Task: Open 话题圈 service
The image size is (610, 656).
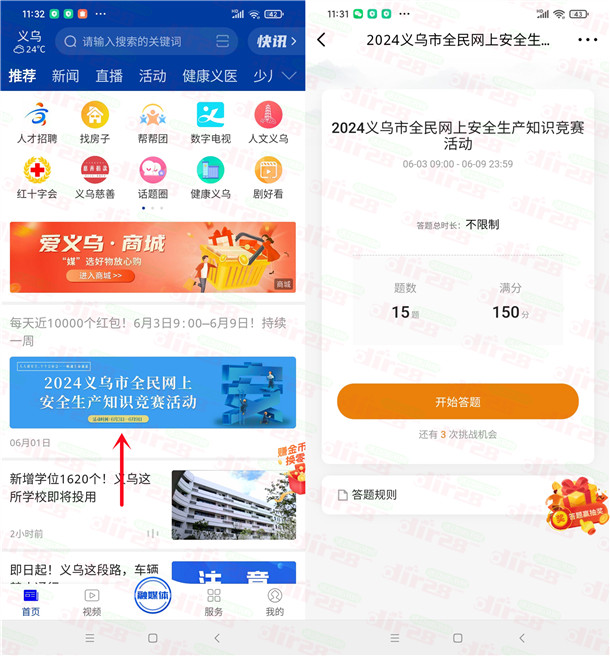Action: pos(153,178)
